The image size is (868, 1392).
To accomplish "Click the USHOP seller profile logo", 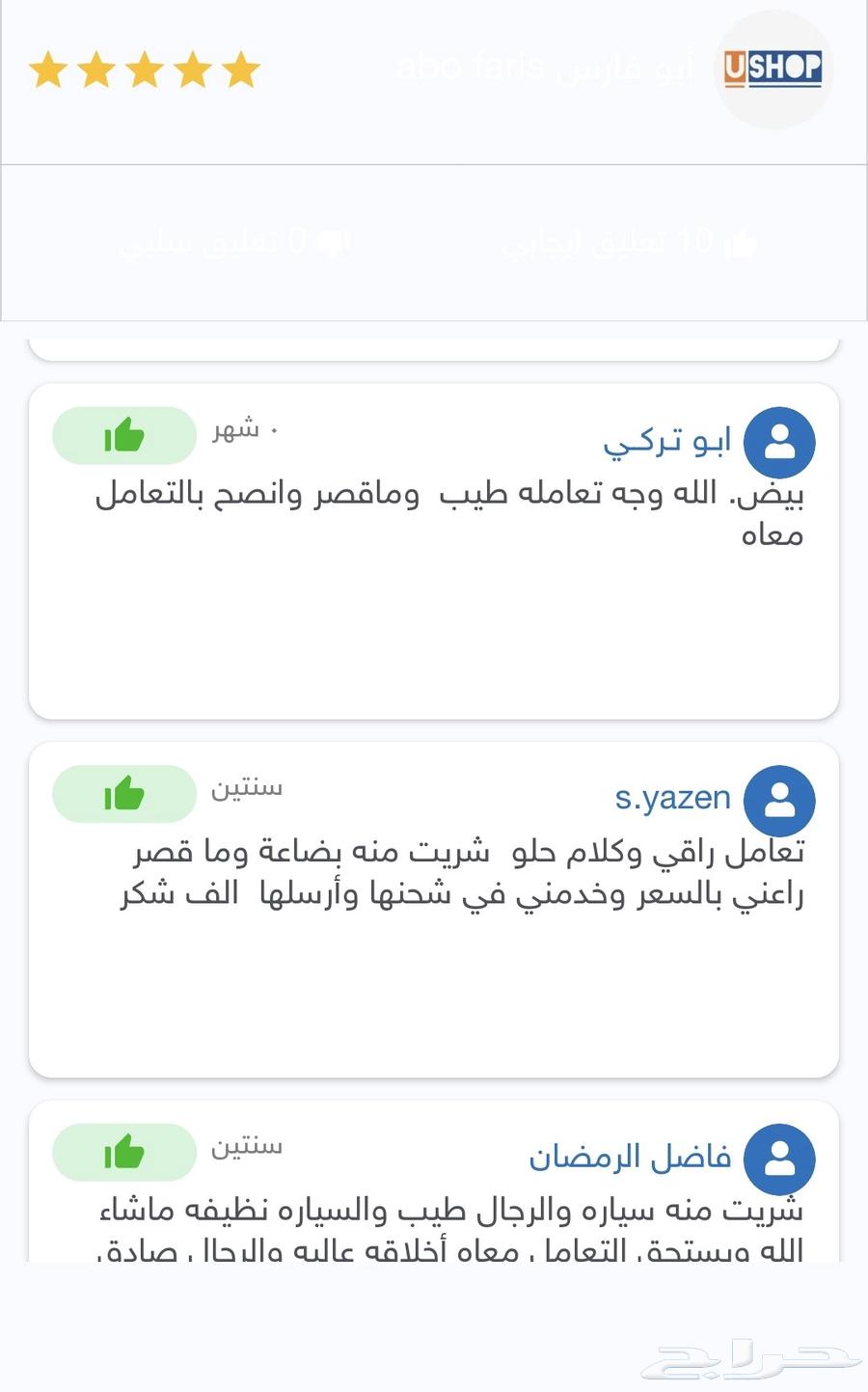I will click(x=773, y=68).
